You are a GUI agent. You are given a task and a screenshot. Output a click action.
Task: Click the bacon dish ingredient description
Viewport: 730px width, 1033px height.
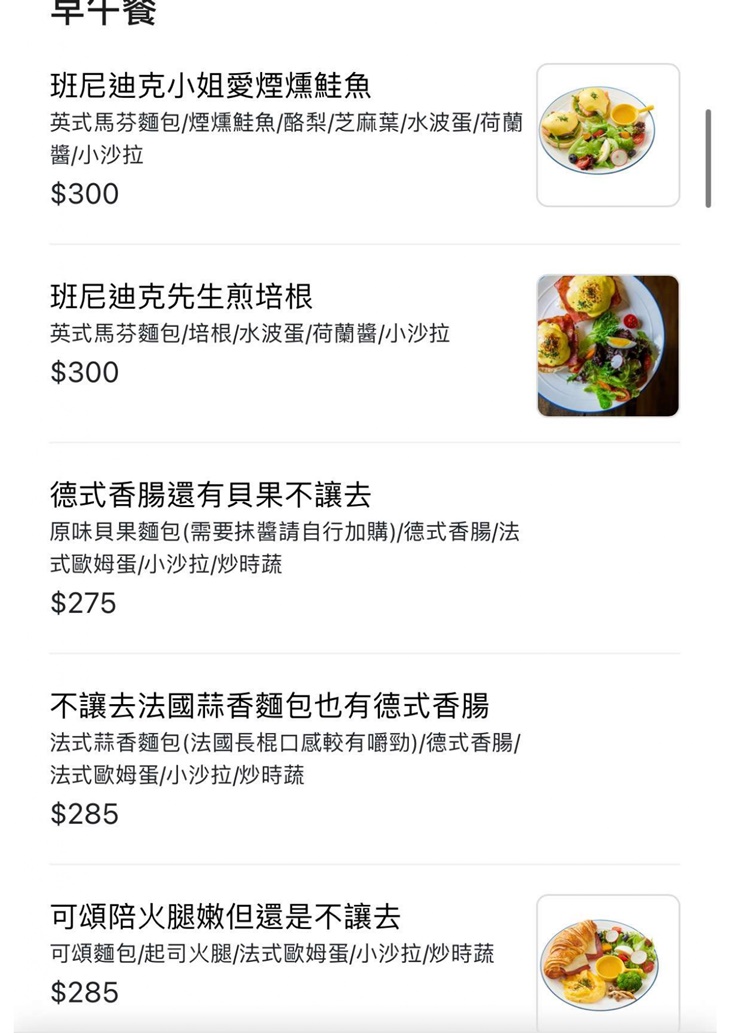[250, 335]
